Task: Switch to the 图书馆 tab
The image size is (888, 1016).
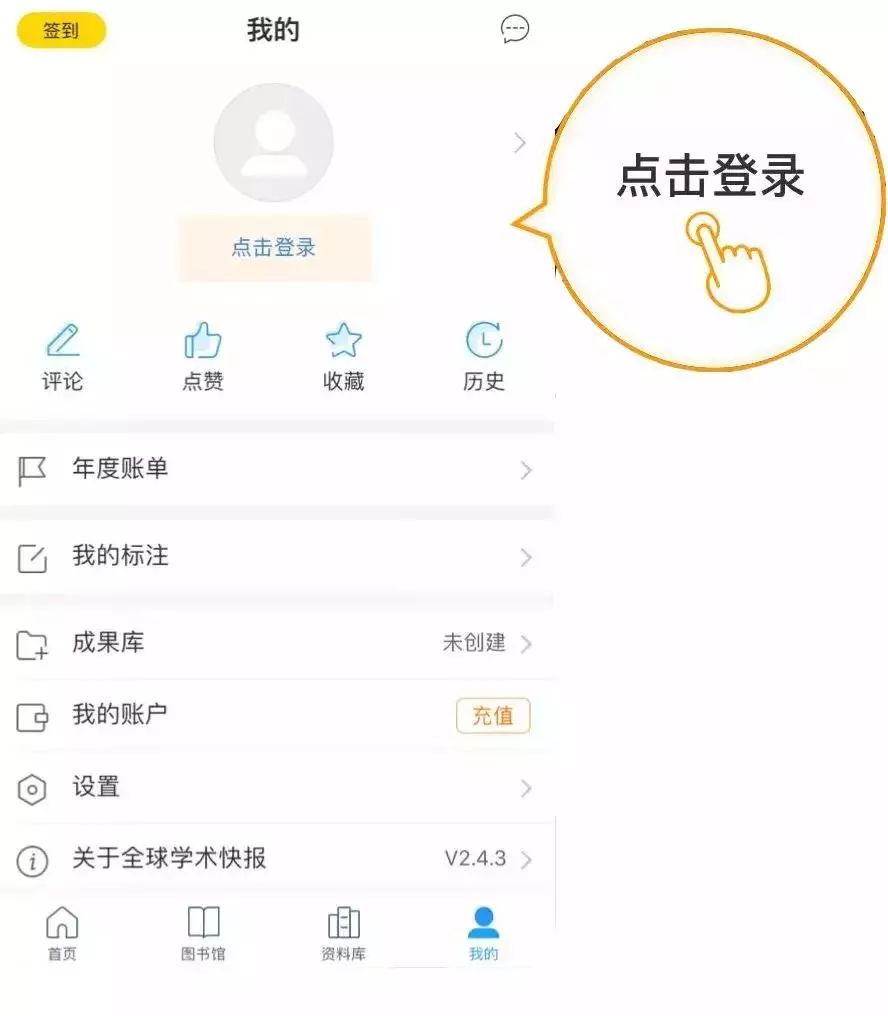Action: (203, 934)
